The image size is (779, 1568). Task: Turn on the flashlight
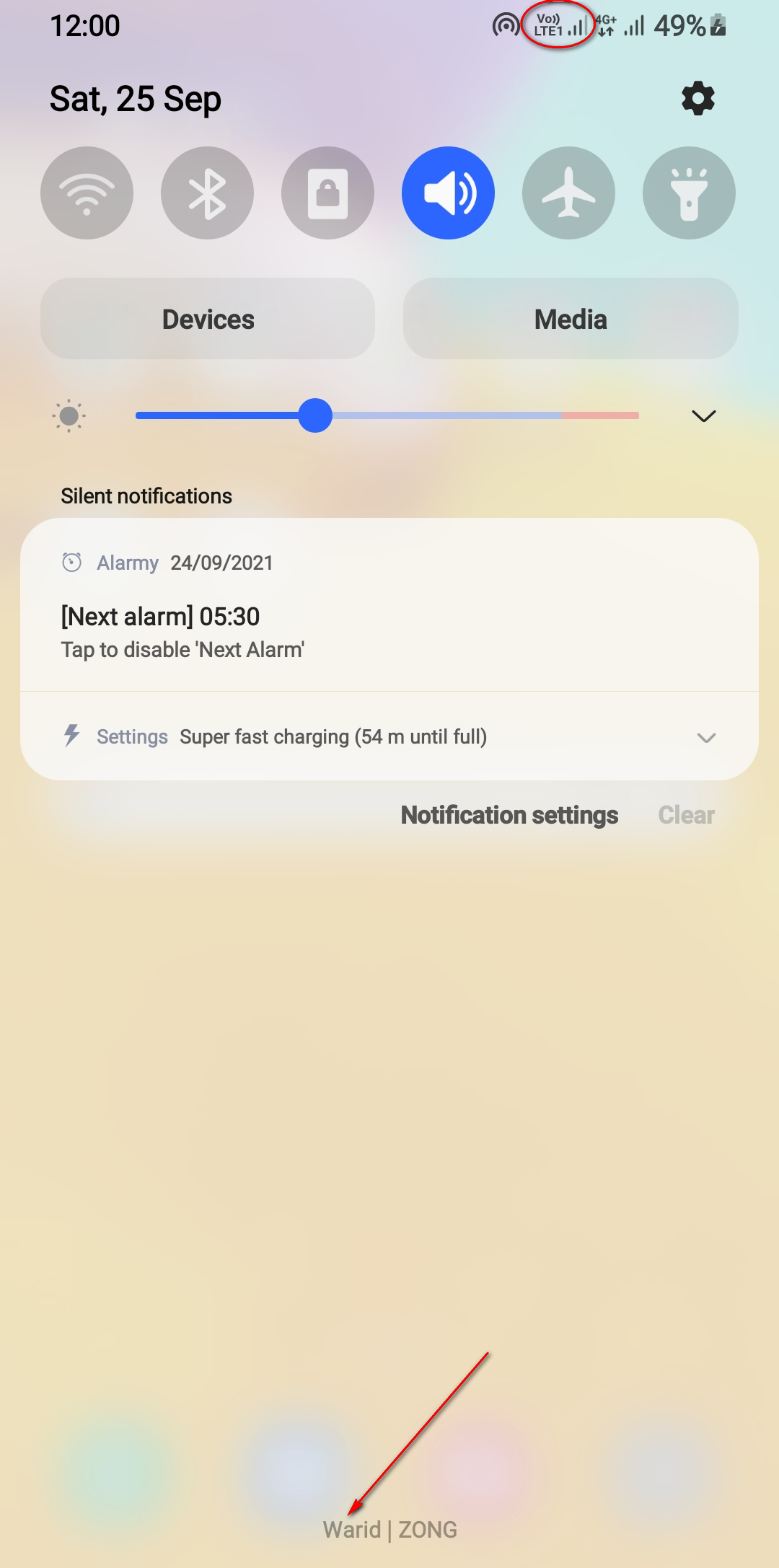point(689,193)
